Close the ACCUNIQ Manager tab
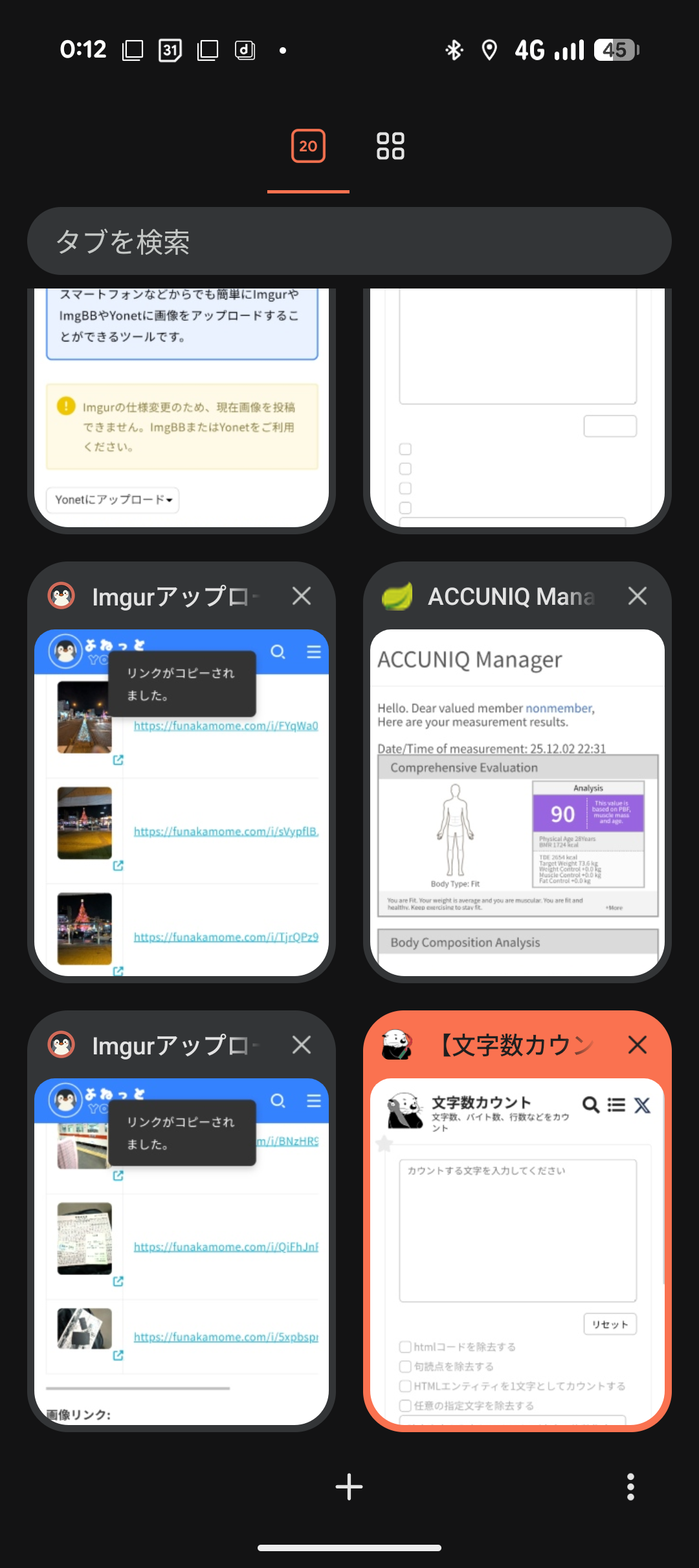Image resolution: width=699 pixels, height=1568 pixels. click(x=637, y=596)
